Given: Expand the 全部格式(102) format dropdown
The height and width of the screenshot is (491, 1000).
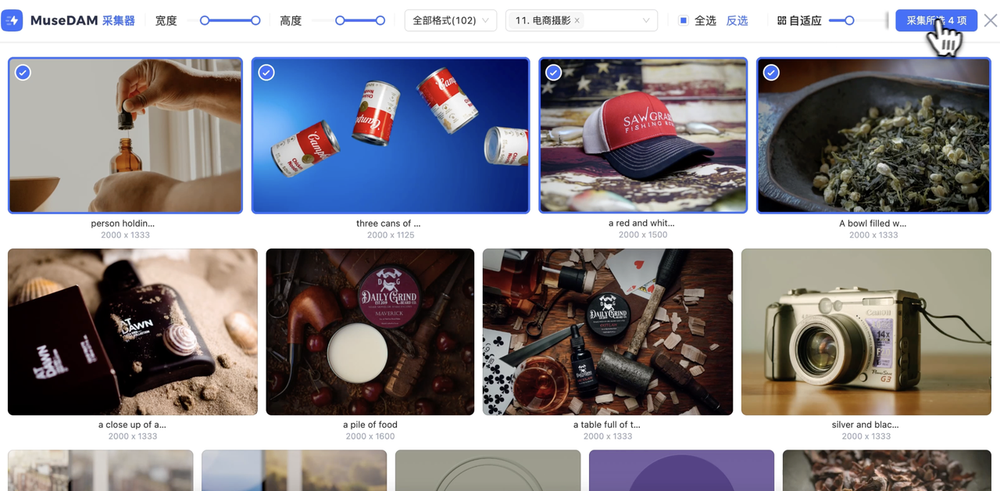Looking at the screenshot, I should 451,20.
